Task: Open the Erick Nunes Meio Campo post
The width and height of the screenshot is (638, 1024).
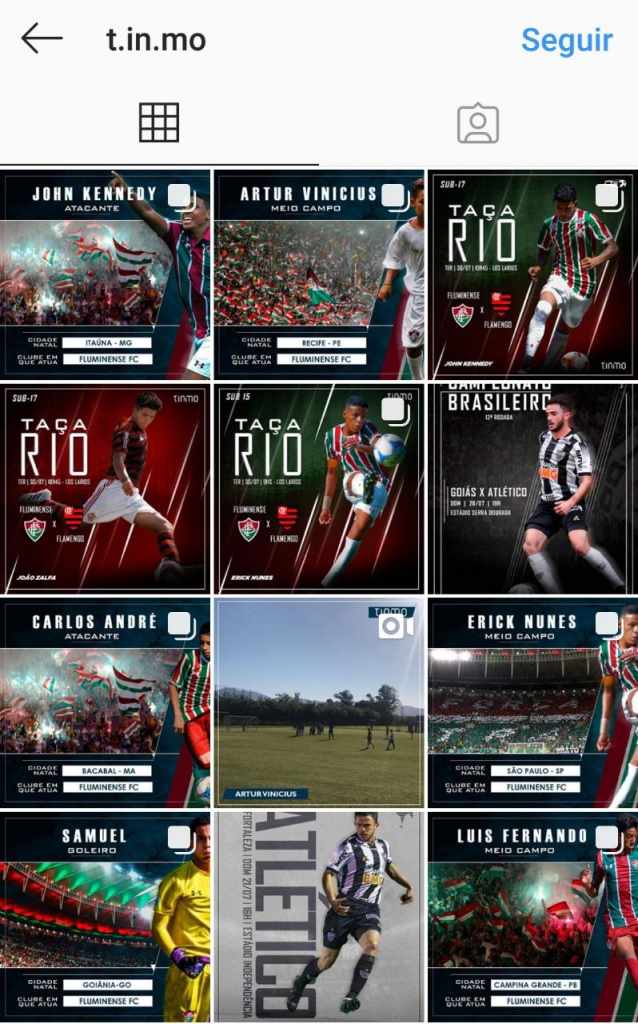Action: click(x=532, y=703)
